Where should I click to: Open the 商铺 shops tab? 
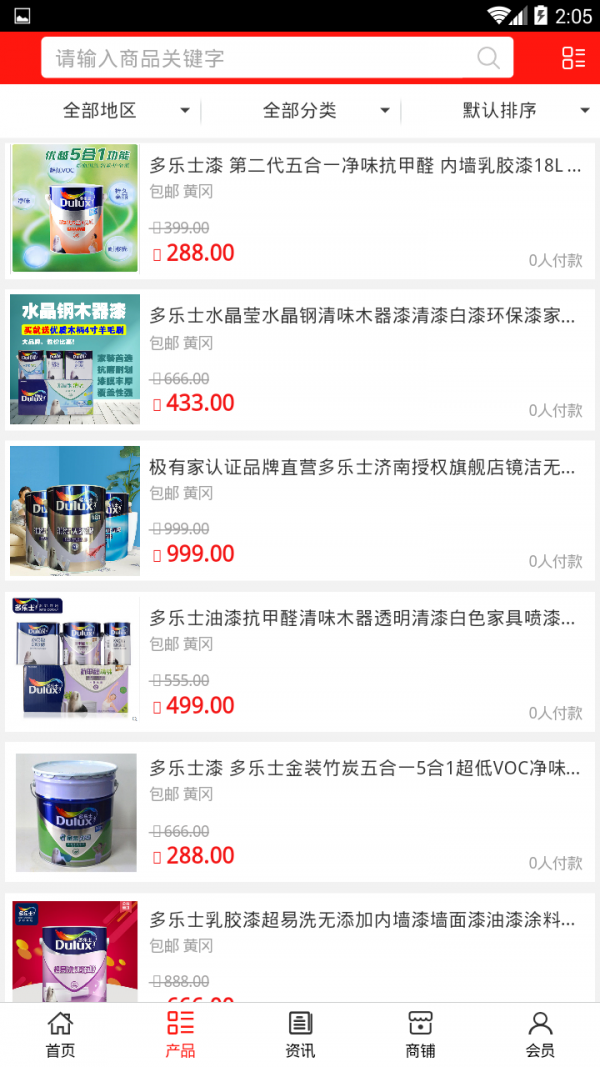[420, 1034]
